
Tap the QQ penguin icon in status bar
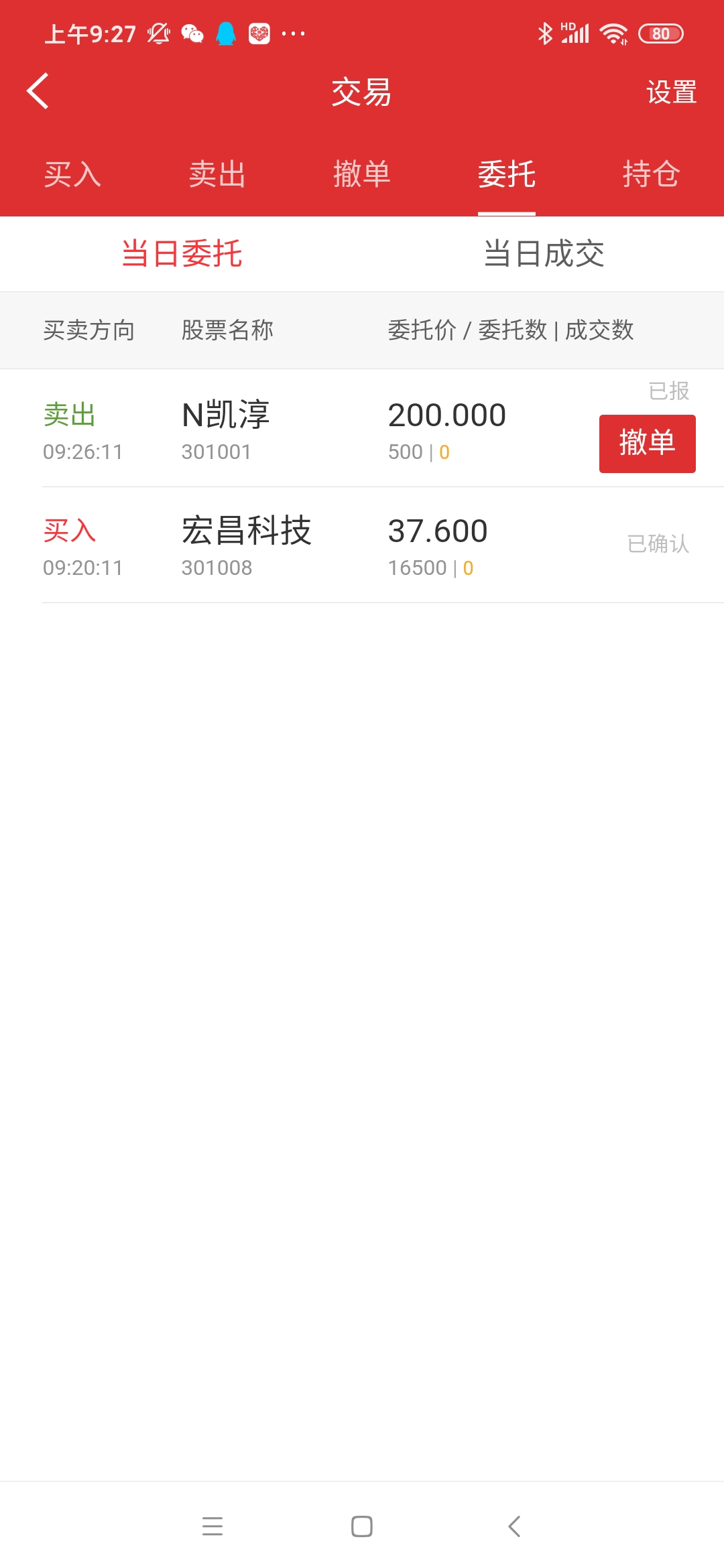click(226, 32)
